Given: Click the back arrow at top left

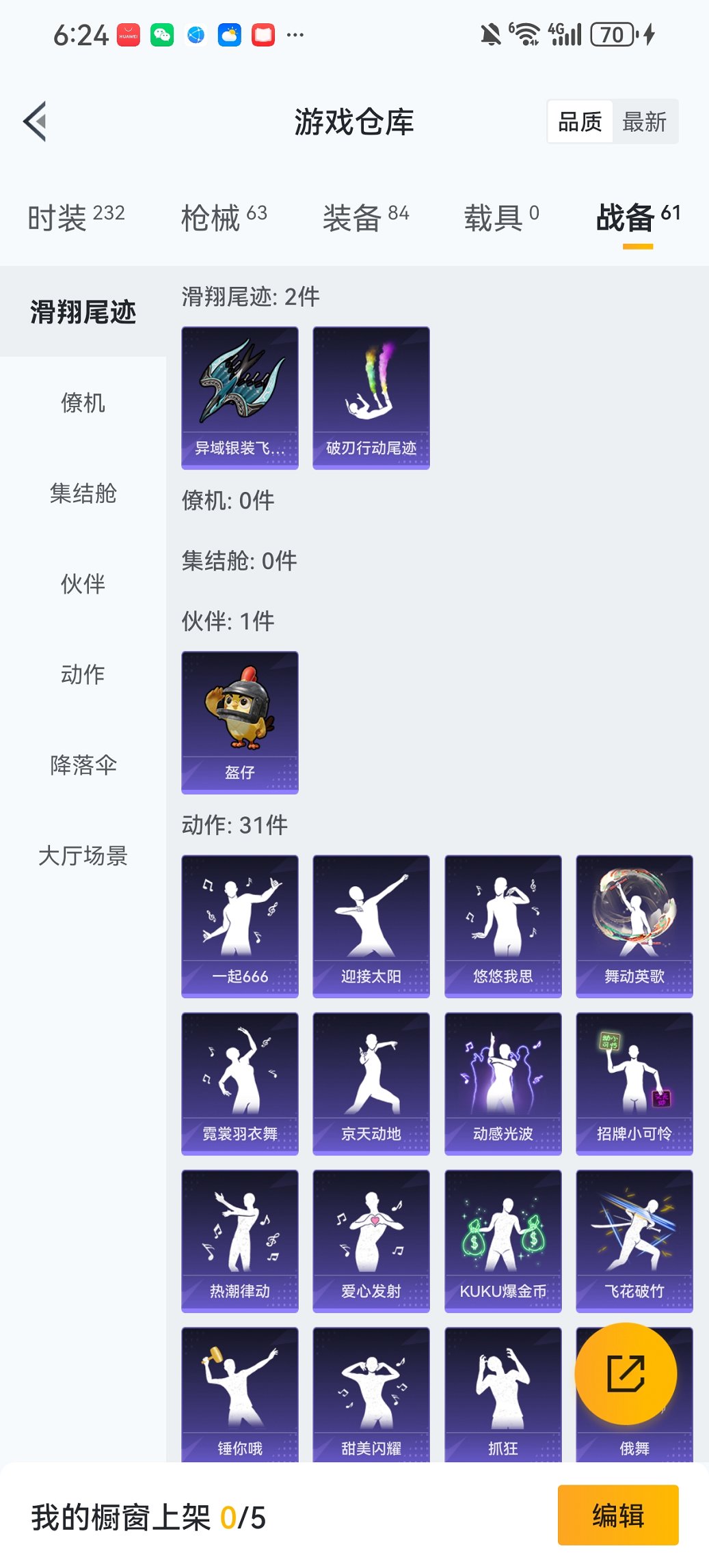Looking at the screenshot, I should (36, 121).
